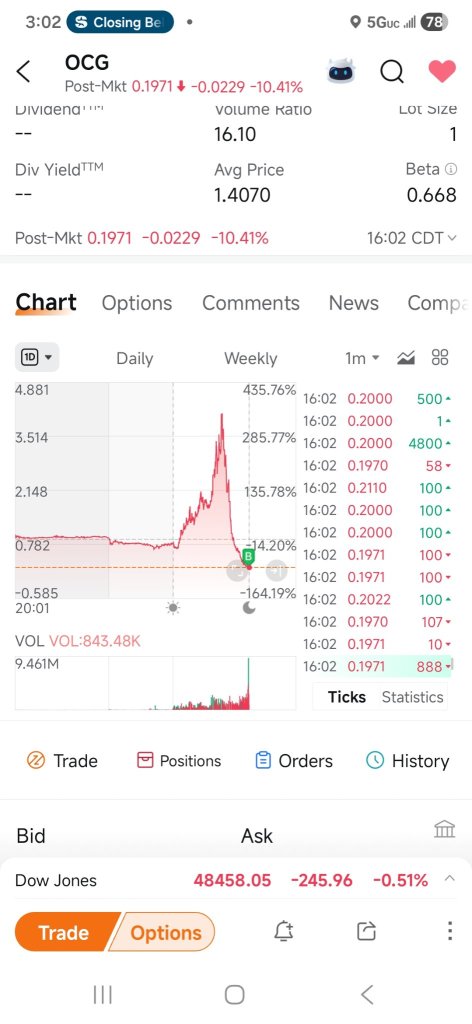Tap the chart style icon
Screen dimensions: 472x1024
(406, 358)
